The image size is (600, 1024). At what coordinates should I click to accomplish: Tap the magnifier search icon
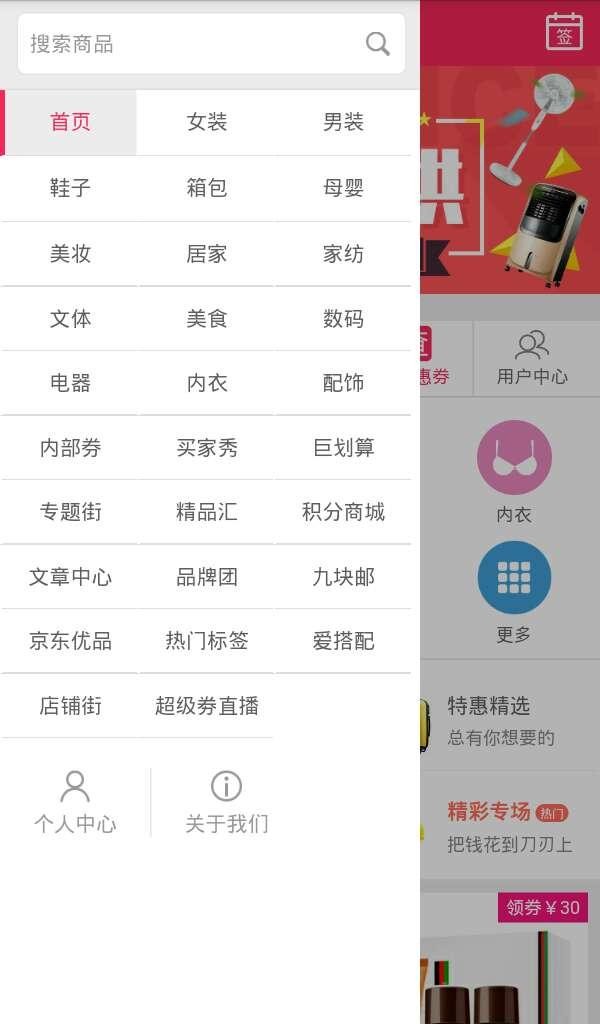pos(378,44)
